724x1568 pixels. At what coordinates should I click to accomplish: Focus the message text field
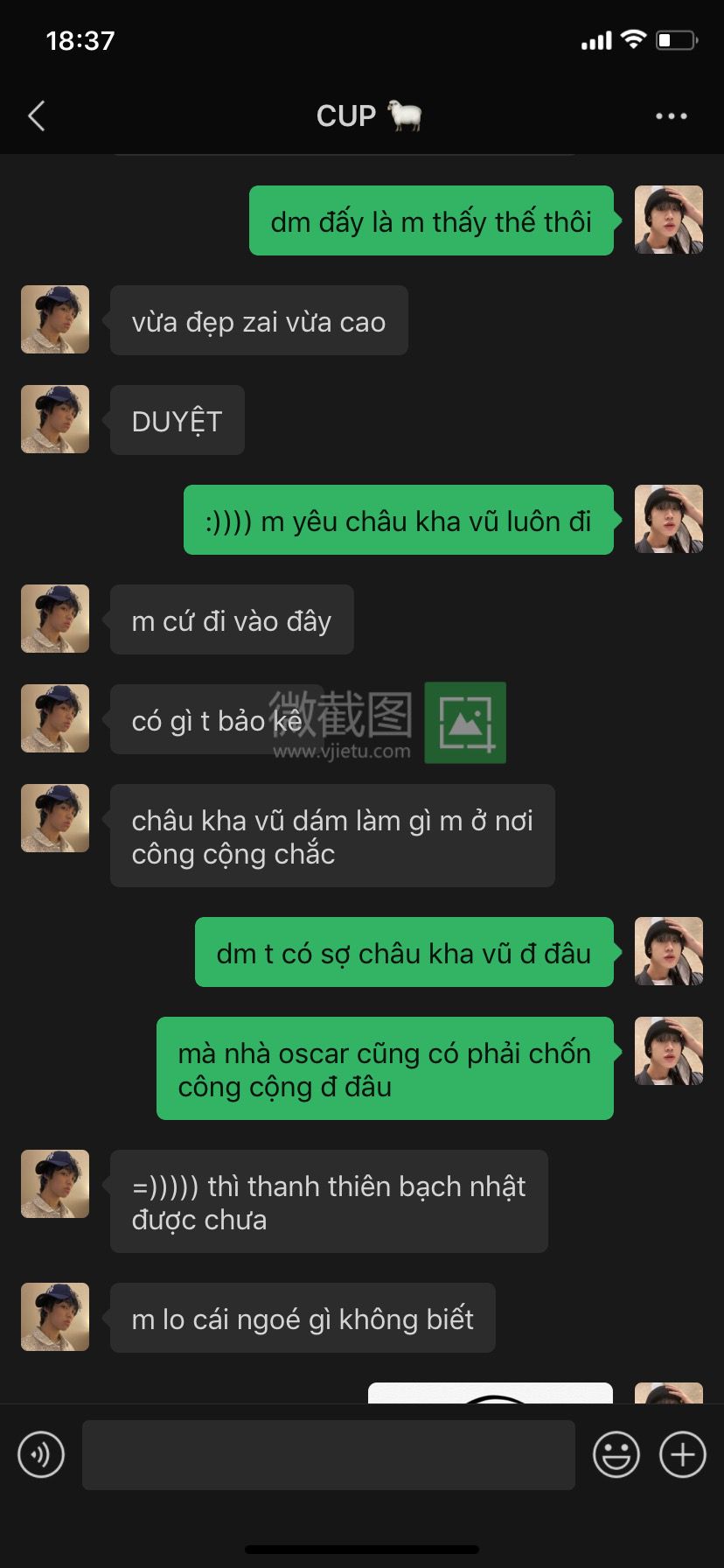pos(328,1455)
